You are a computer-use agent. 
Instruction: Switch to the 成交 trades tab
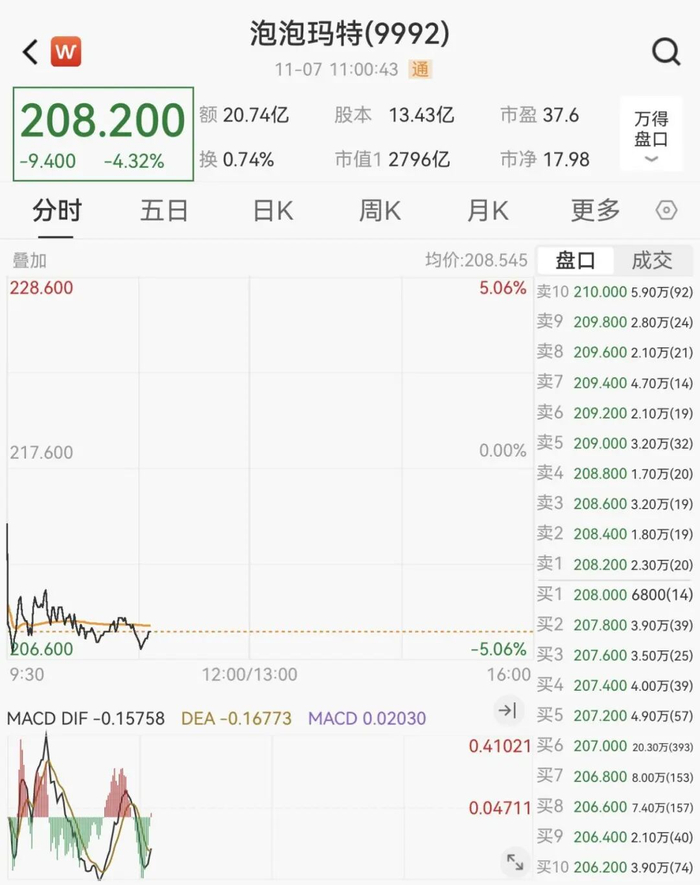(x=652, y=260)
